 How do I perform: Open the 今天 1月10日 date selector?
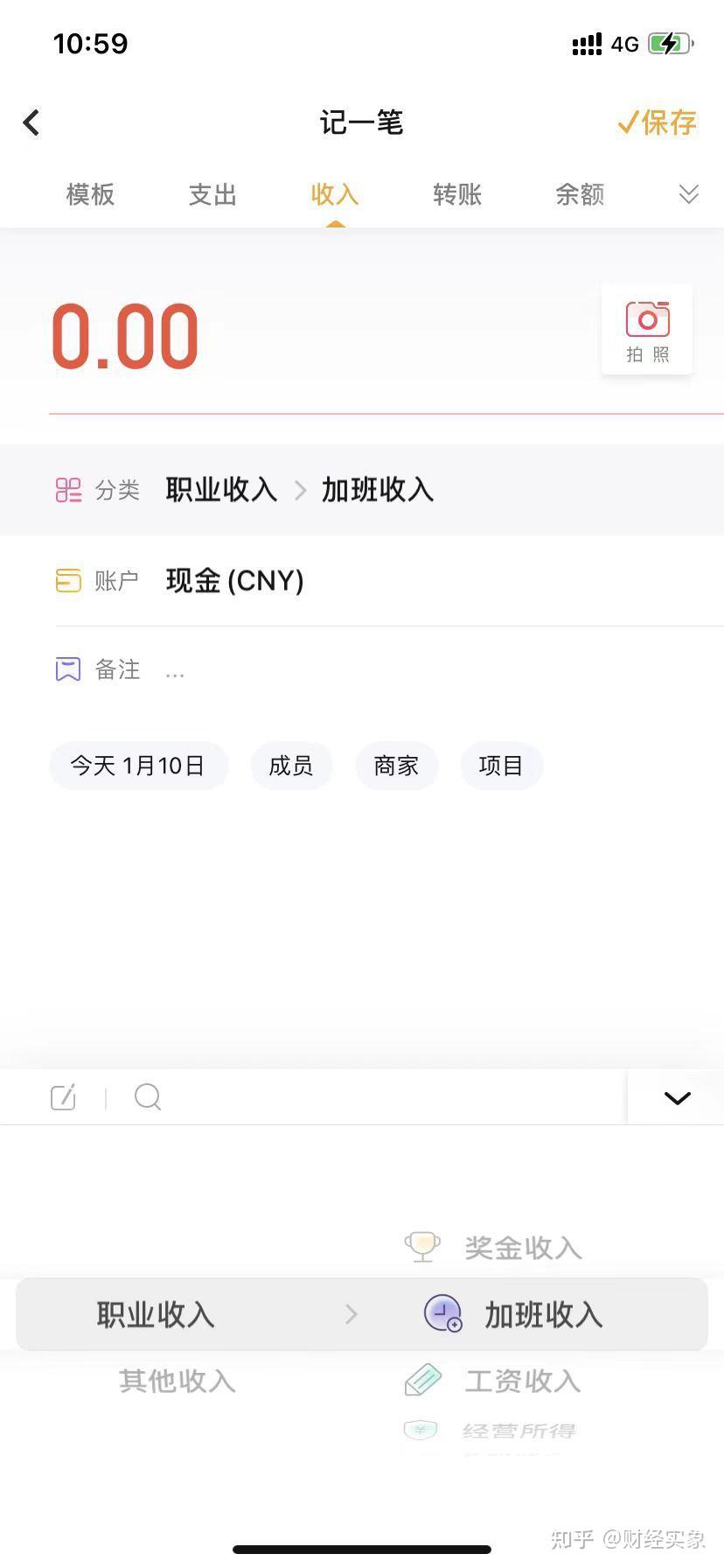(x=138, y=765)
